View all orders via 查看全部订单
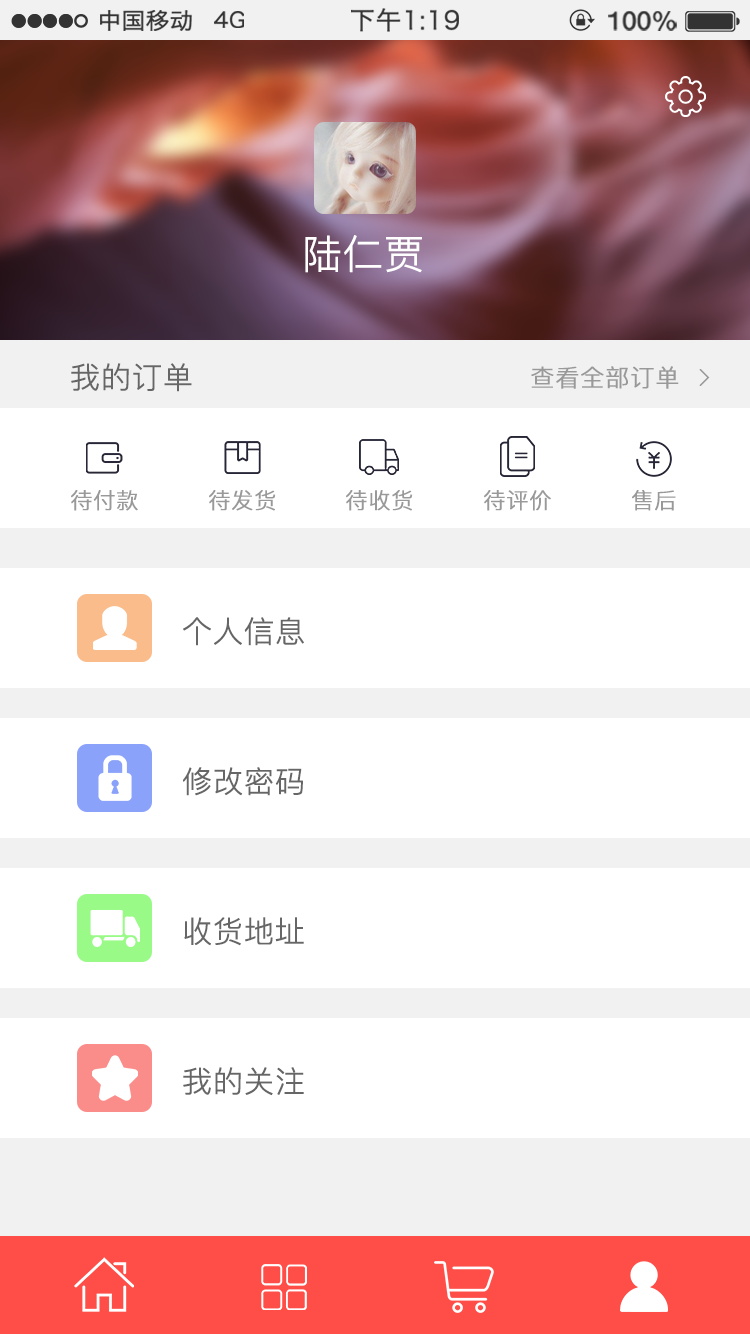 620,377
